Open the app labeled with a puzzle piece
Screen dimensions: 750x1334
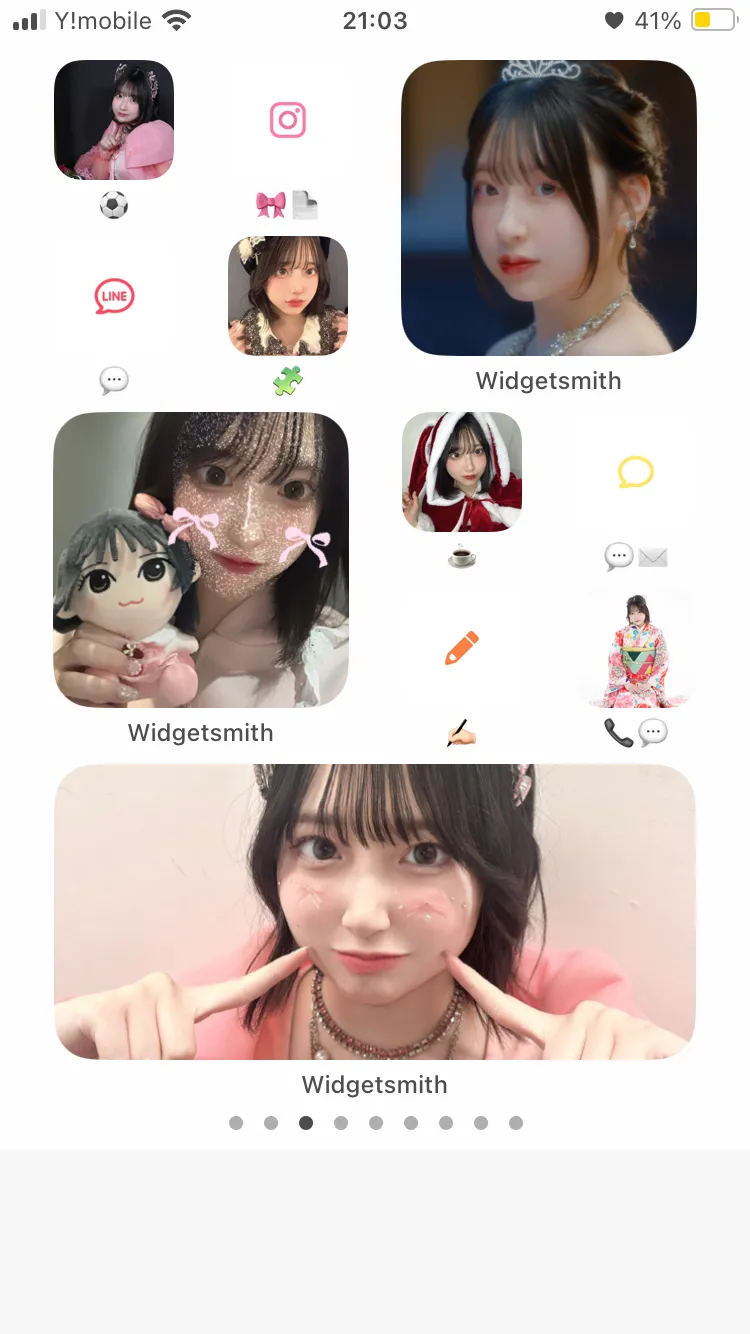(288, 296)
